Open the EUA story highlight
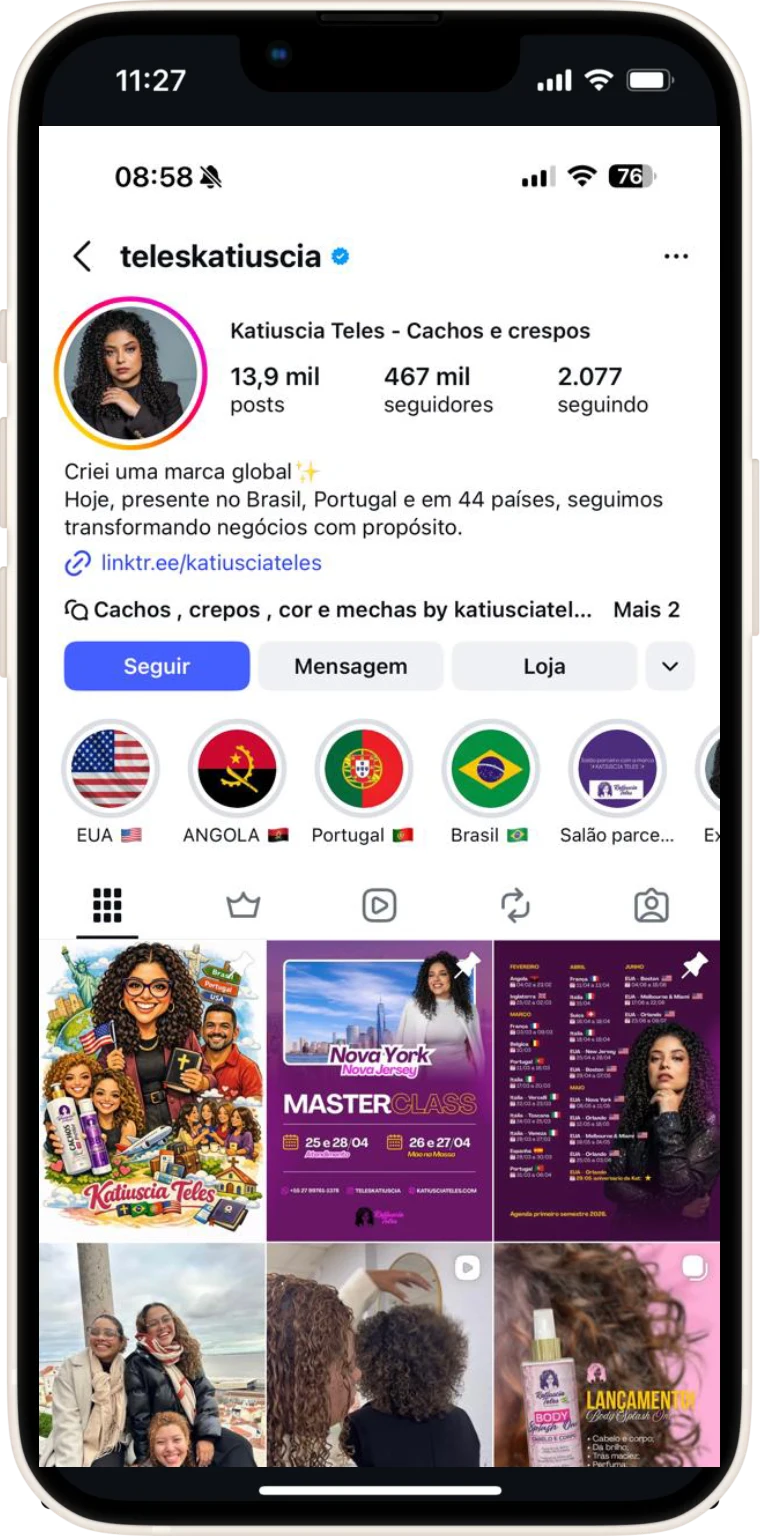This screenshot has width=760, height=1536. pyautogui.click(x=110, y=769)
